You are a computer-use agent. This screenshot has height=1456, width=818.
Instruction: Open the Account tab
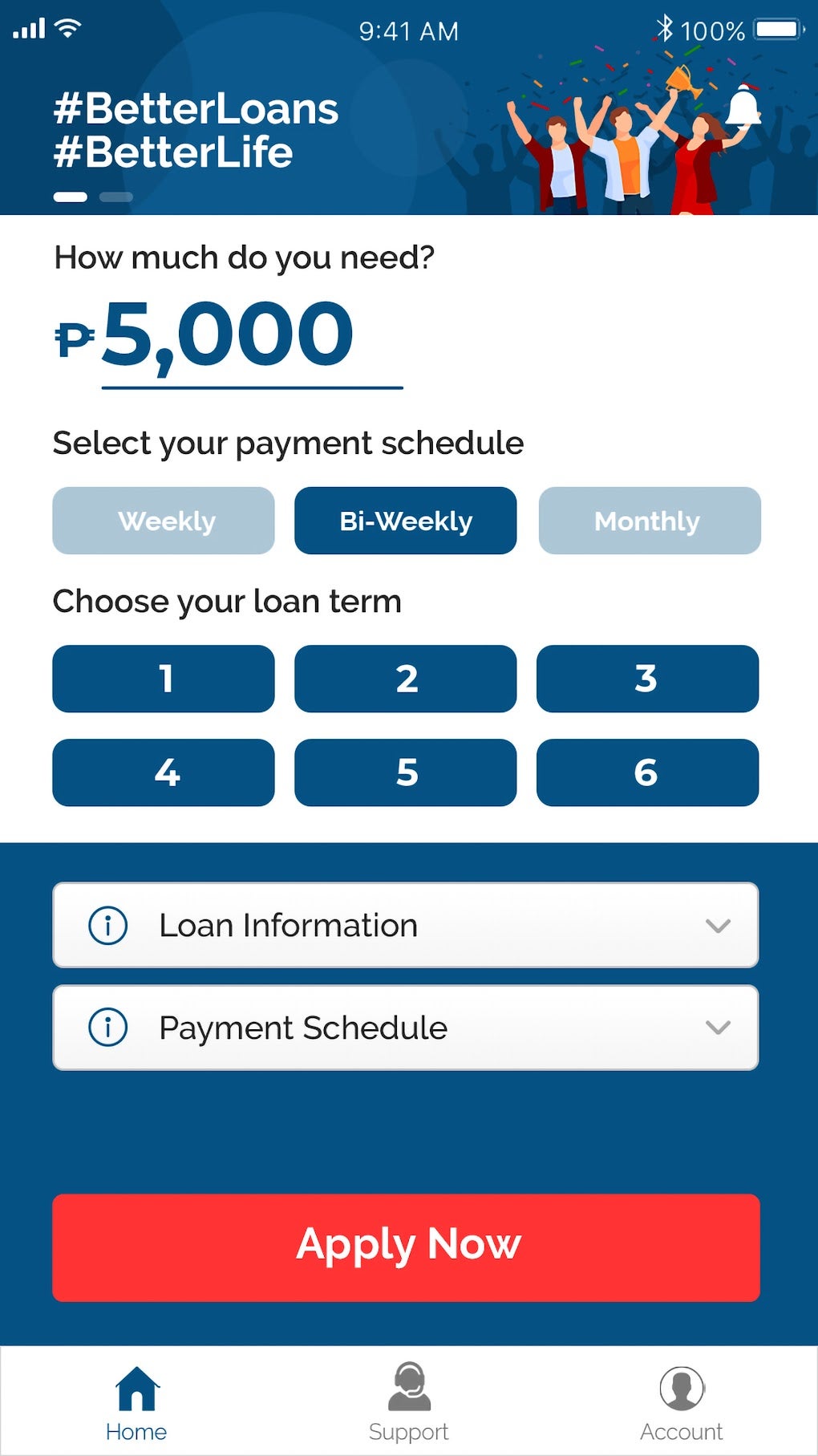682,1403
